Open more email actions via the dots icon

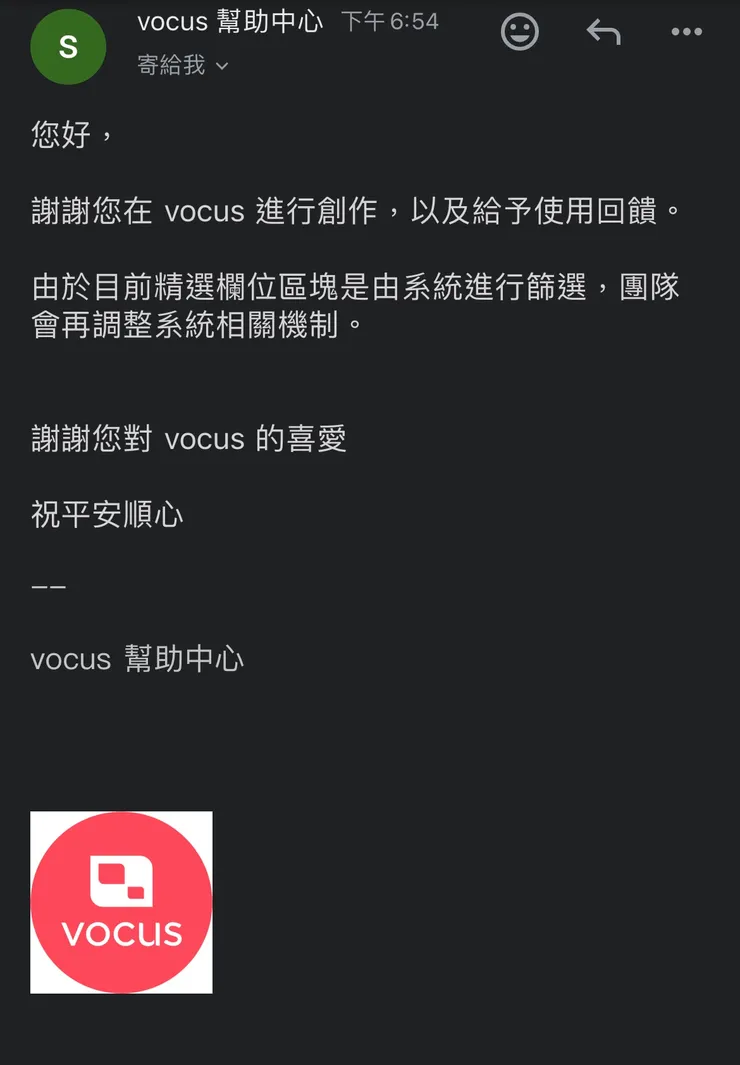[687, 31]
